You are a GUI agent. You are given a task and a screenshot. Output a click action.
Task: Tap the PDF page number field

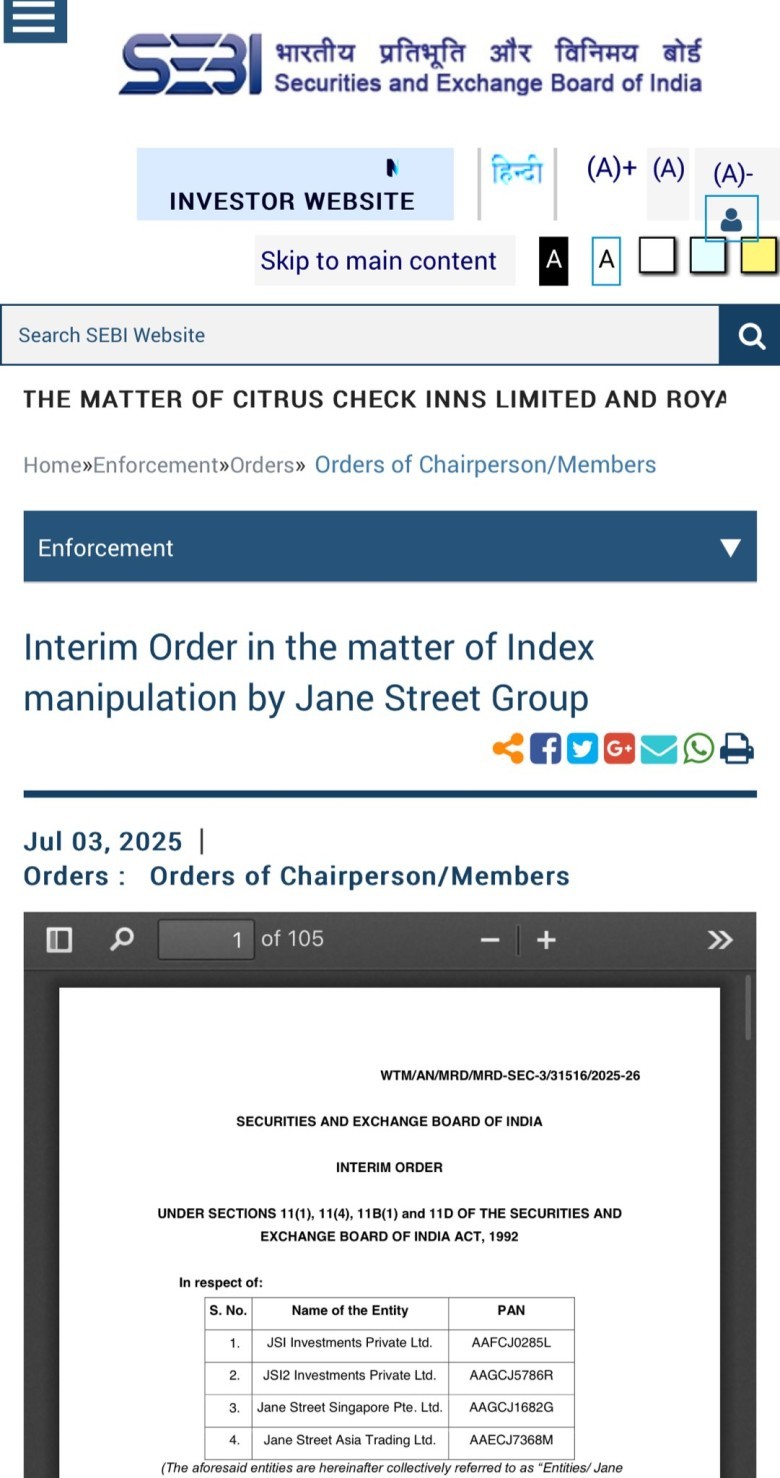pos(206,939)
